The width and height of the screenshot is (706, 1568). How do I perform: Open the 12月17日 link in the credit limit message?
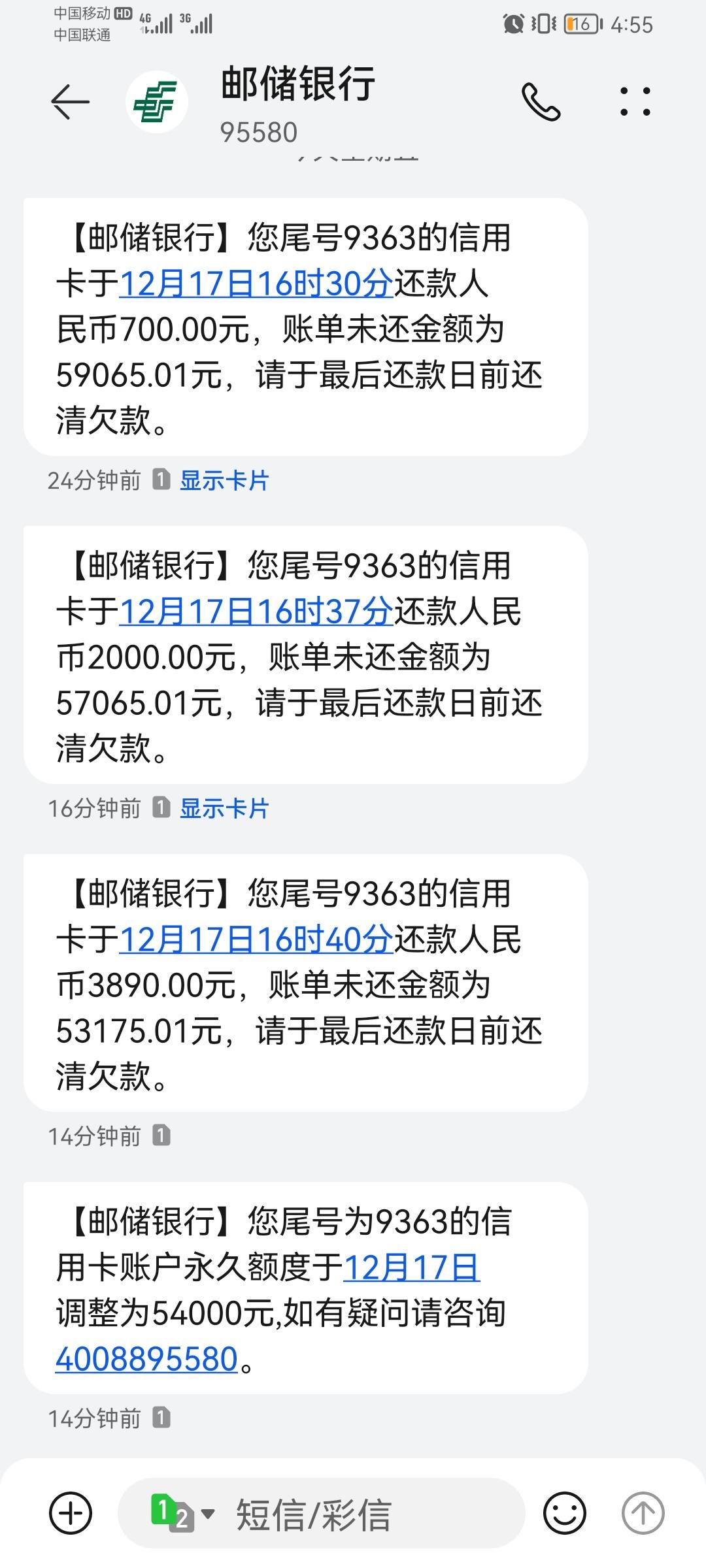tap(412, 1268)
